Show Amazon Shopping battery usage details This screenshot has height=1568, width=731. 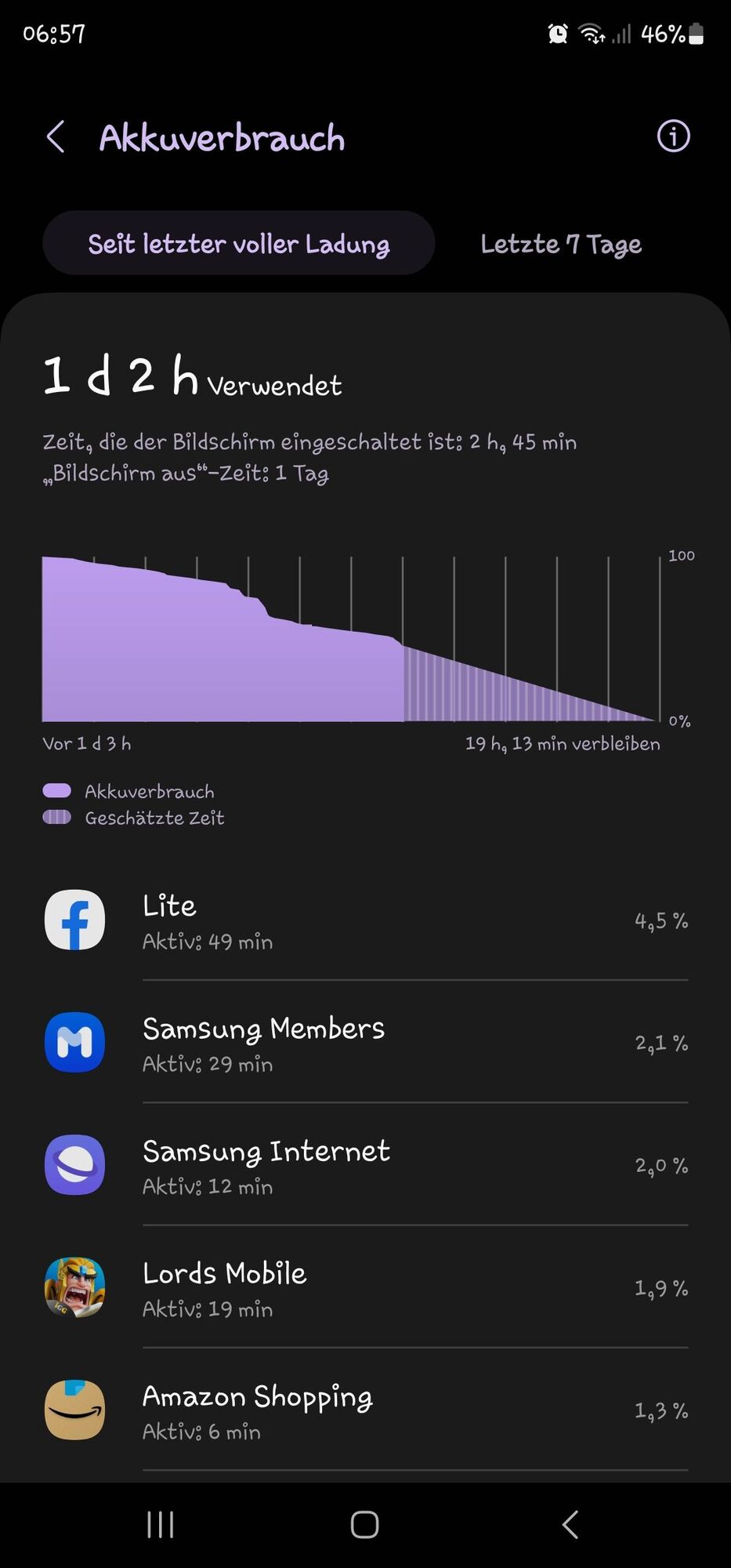tap(365, 1410)
